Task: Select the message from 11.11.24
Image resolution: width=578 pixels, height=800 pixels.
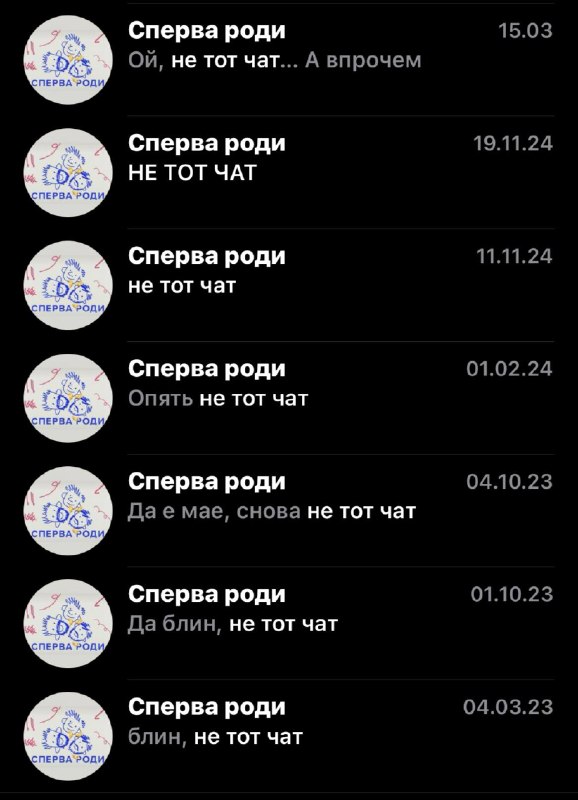Action: pyautogui.click(x=289, y=285)
